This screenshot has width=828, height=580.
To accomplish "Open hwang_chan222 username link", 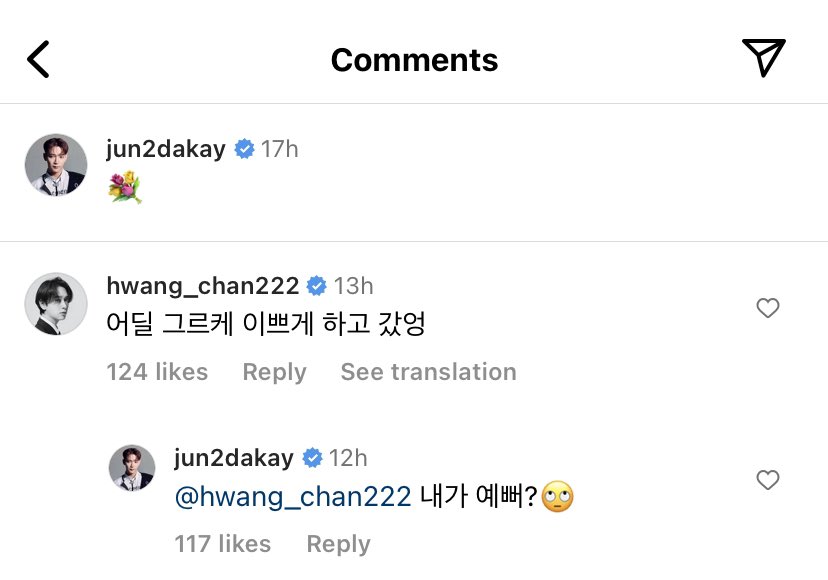I will click(202, 286).
